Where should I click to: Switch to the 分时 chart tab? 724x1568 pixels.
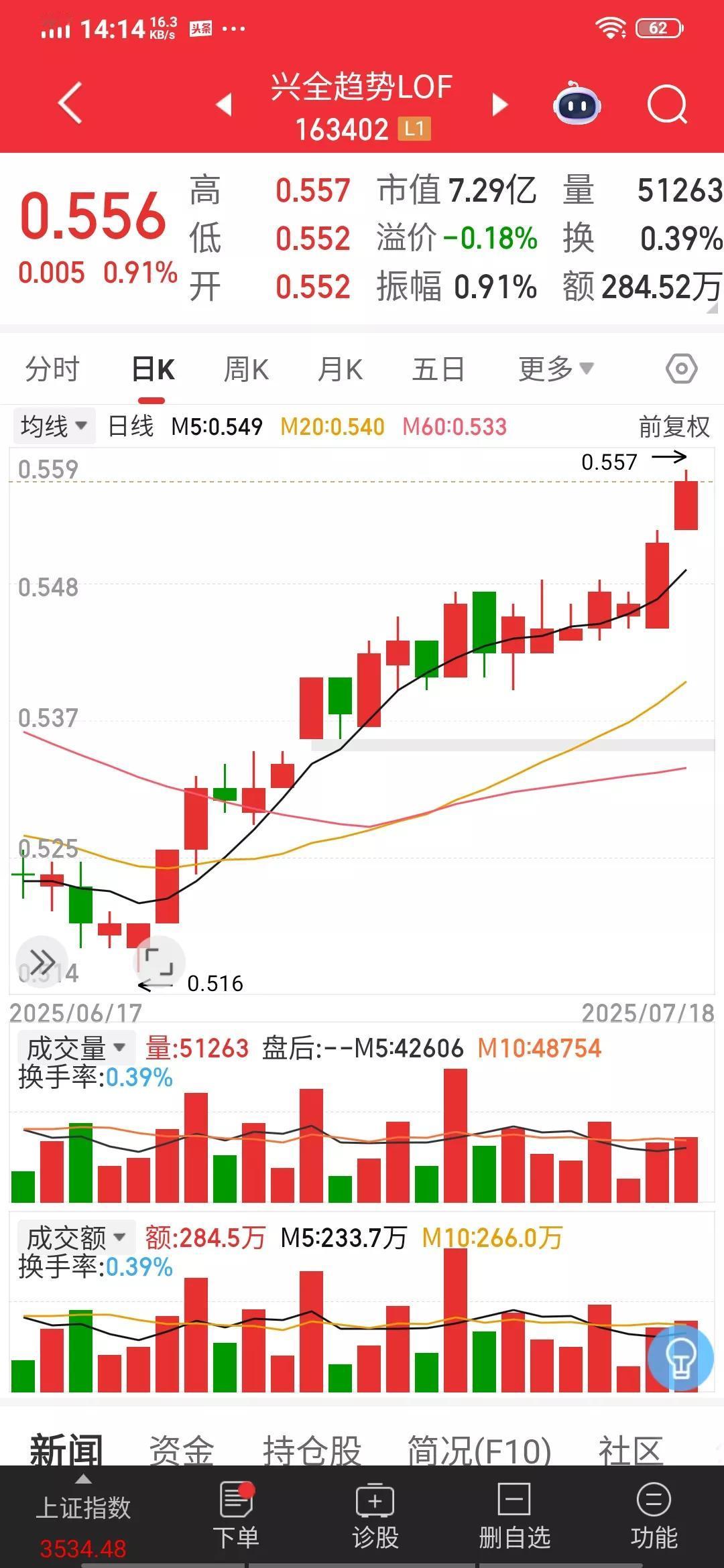(52, 369)
